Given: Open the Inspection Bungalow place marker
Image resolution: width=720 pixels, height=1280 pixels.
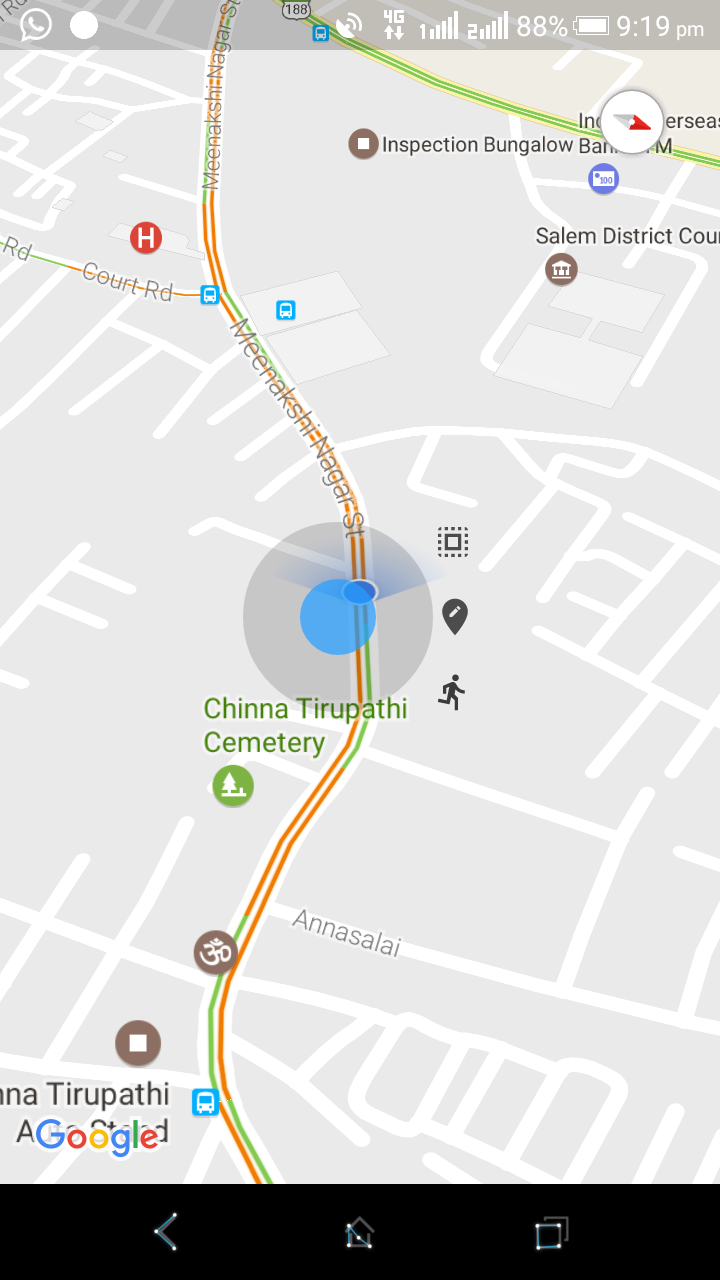Looking at the screenshot, I should pos(362,144).
